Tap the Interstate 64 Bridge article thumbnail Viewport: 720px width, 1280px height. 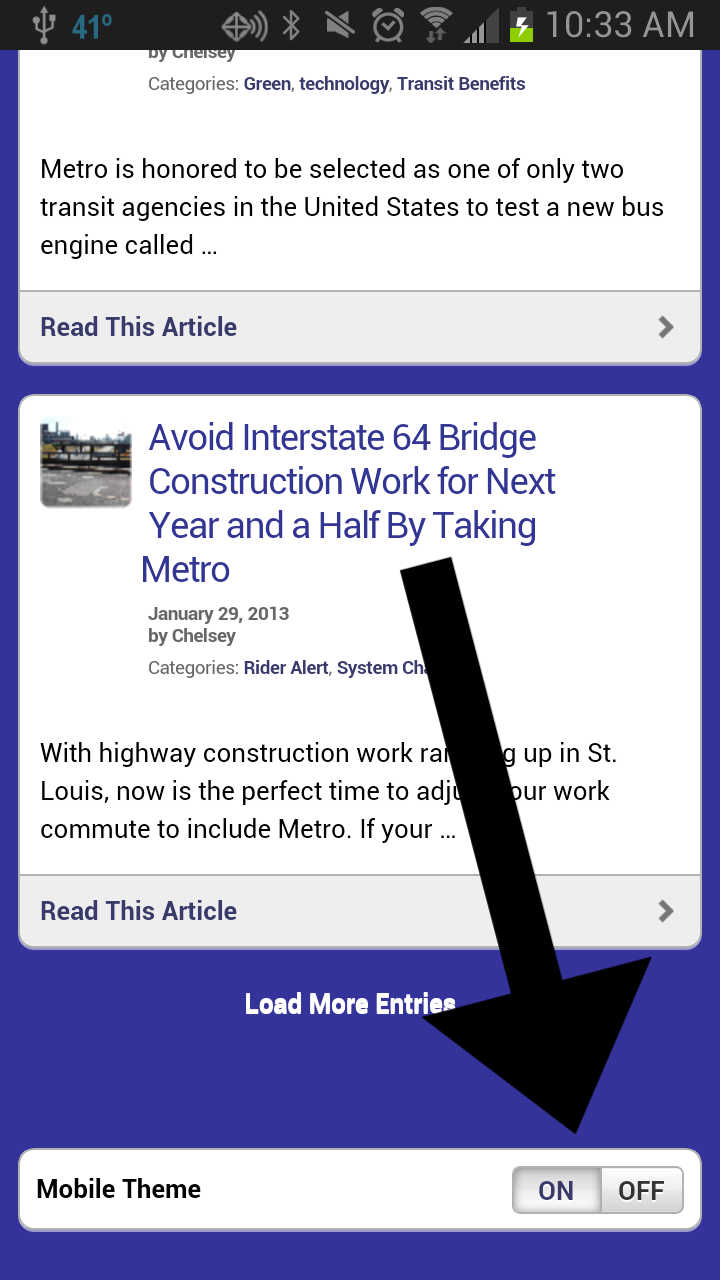[x=86, y=463]
